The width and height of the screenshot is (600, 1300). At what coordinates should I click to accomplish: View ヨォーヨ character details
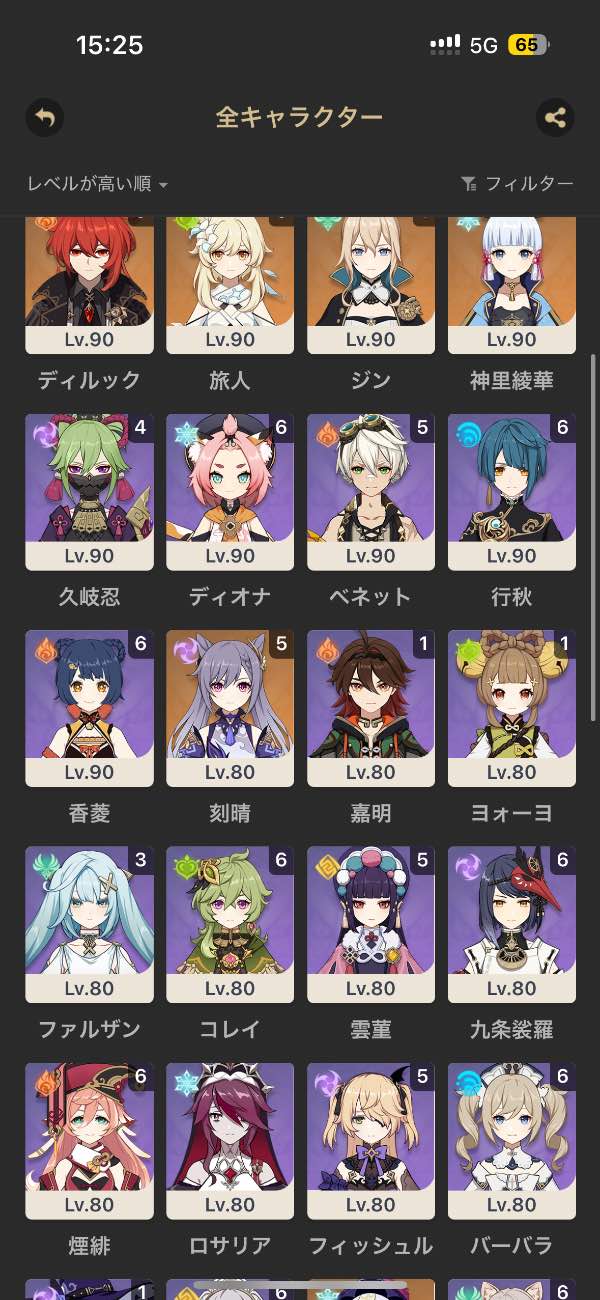[512, 708]
